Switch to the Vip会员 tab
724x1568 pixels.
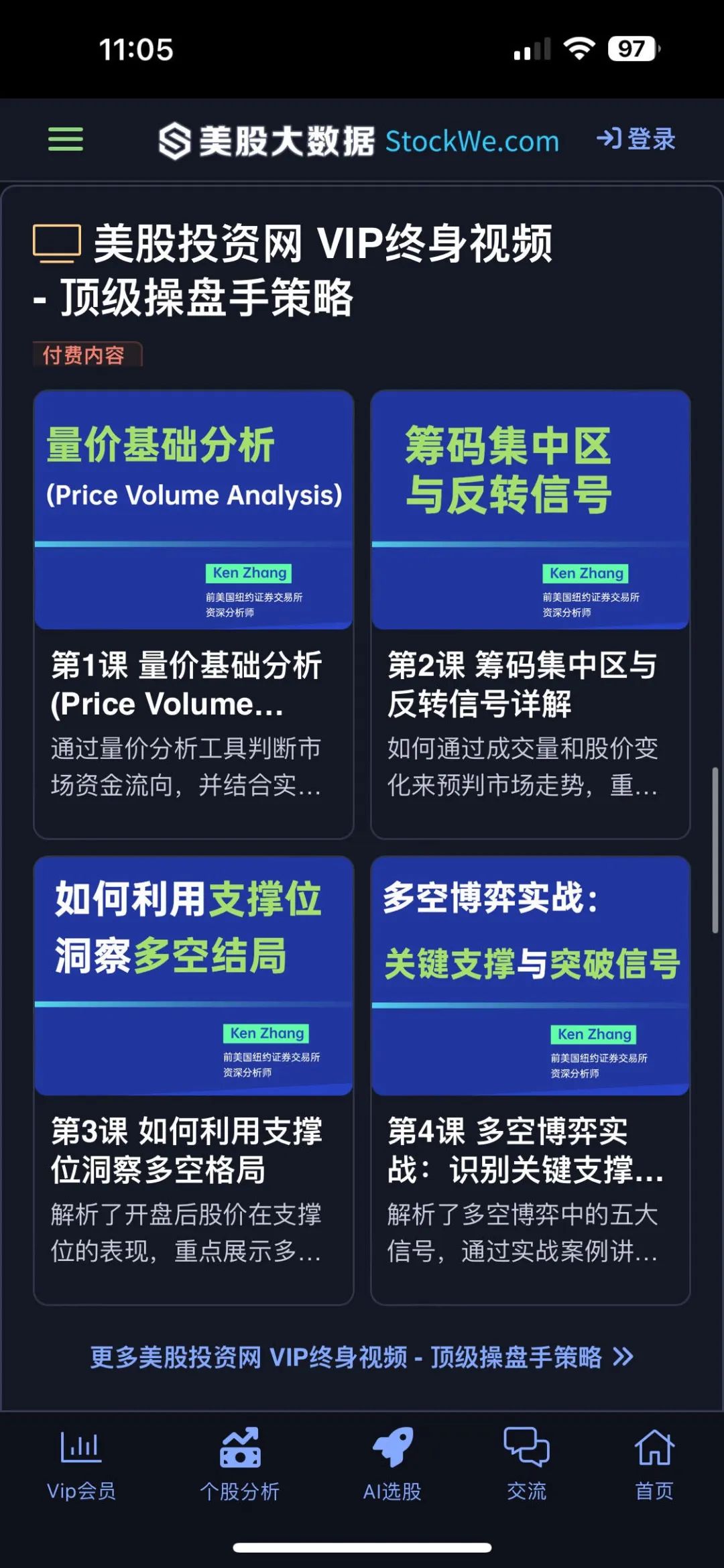tap(81, 1466)
